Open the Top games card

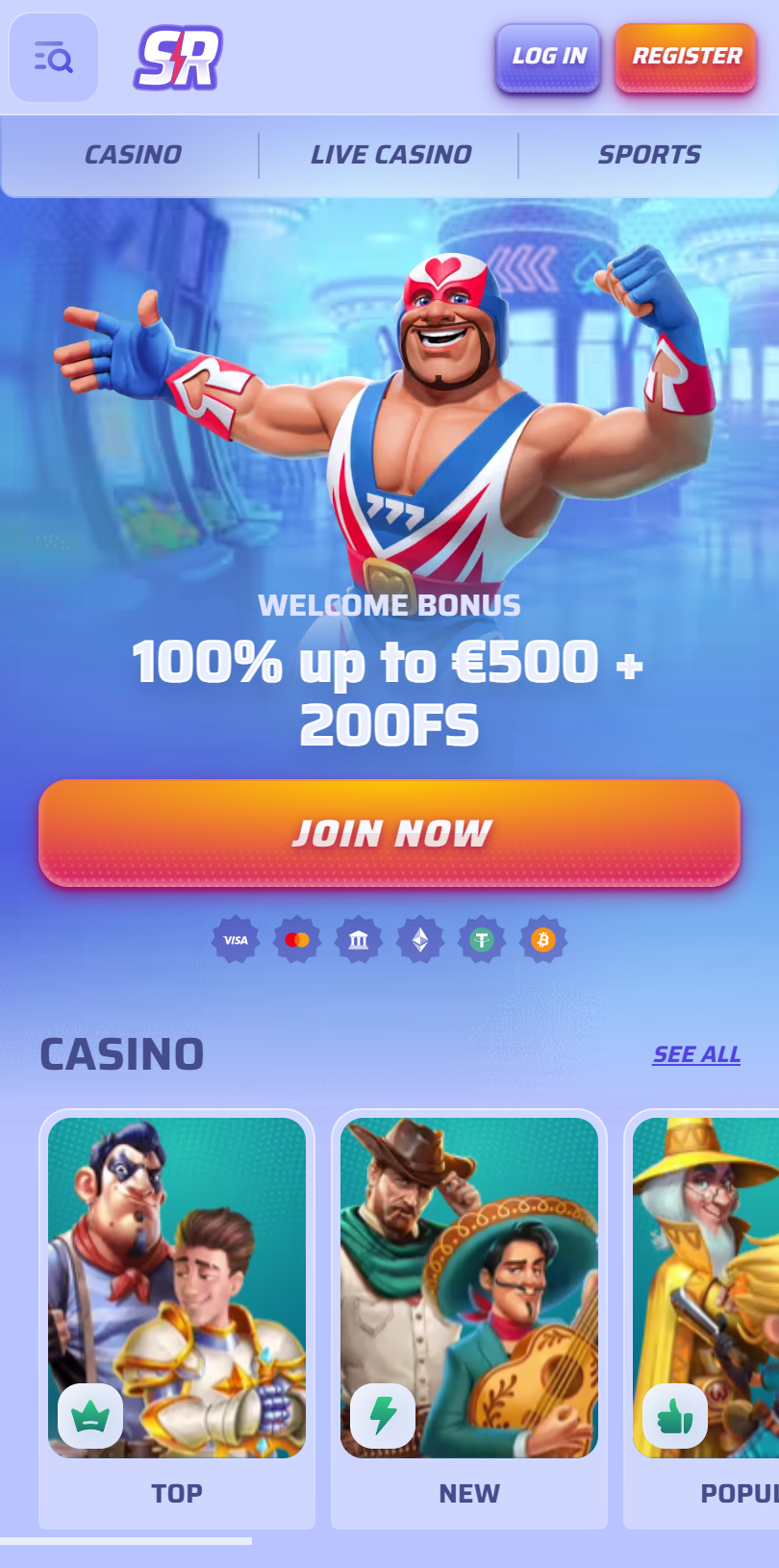pyautogui.click(x=177, y=1318)
